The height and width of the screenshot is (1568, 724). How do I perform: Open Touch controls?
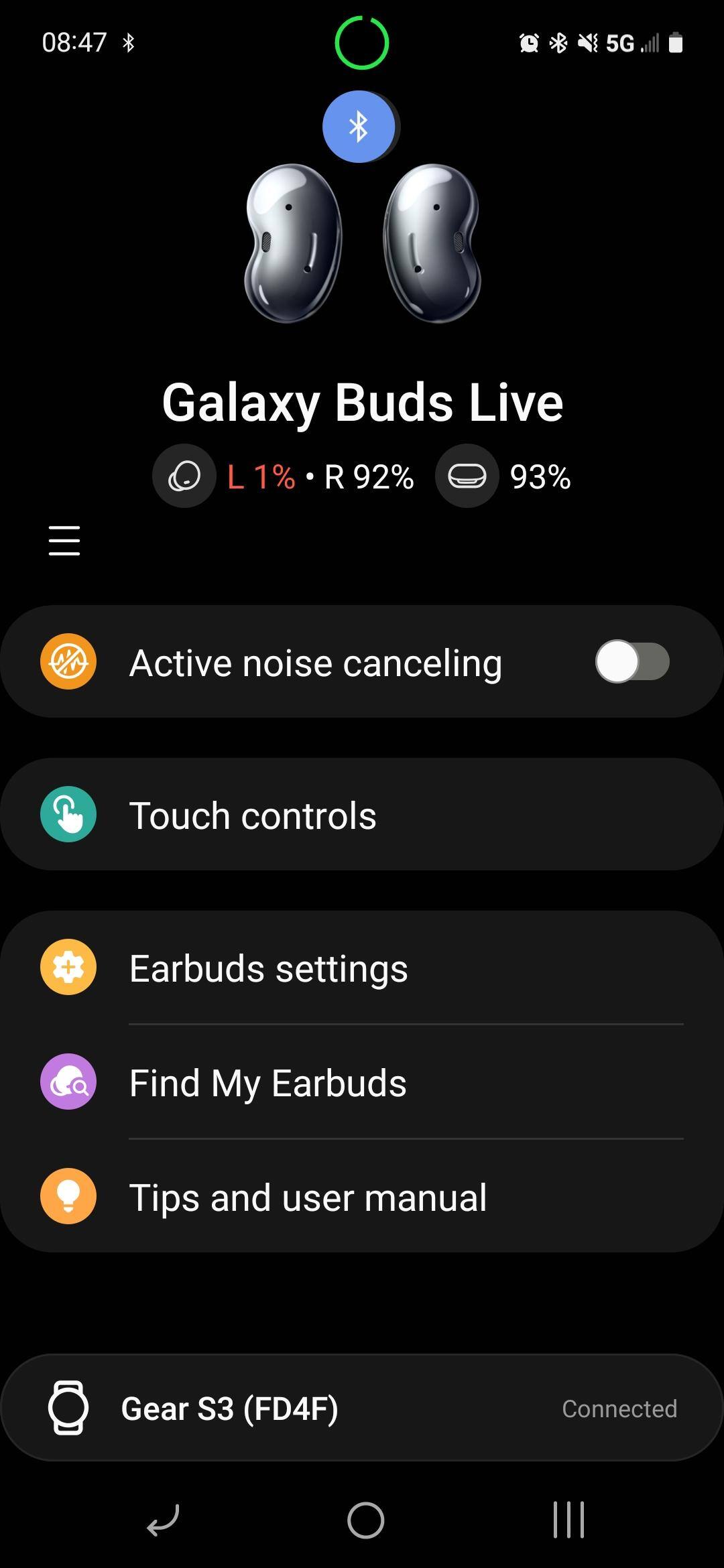pyautogui.click(x=362, y=815)
